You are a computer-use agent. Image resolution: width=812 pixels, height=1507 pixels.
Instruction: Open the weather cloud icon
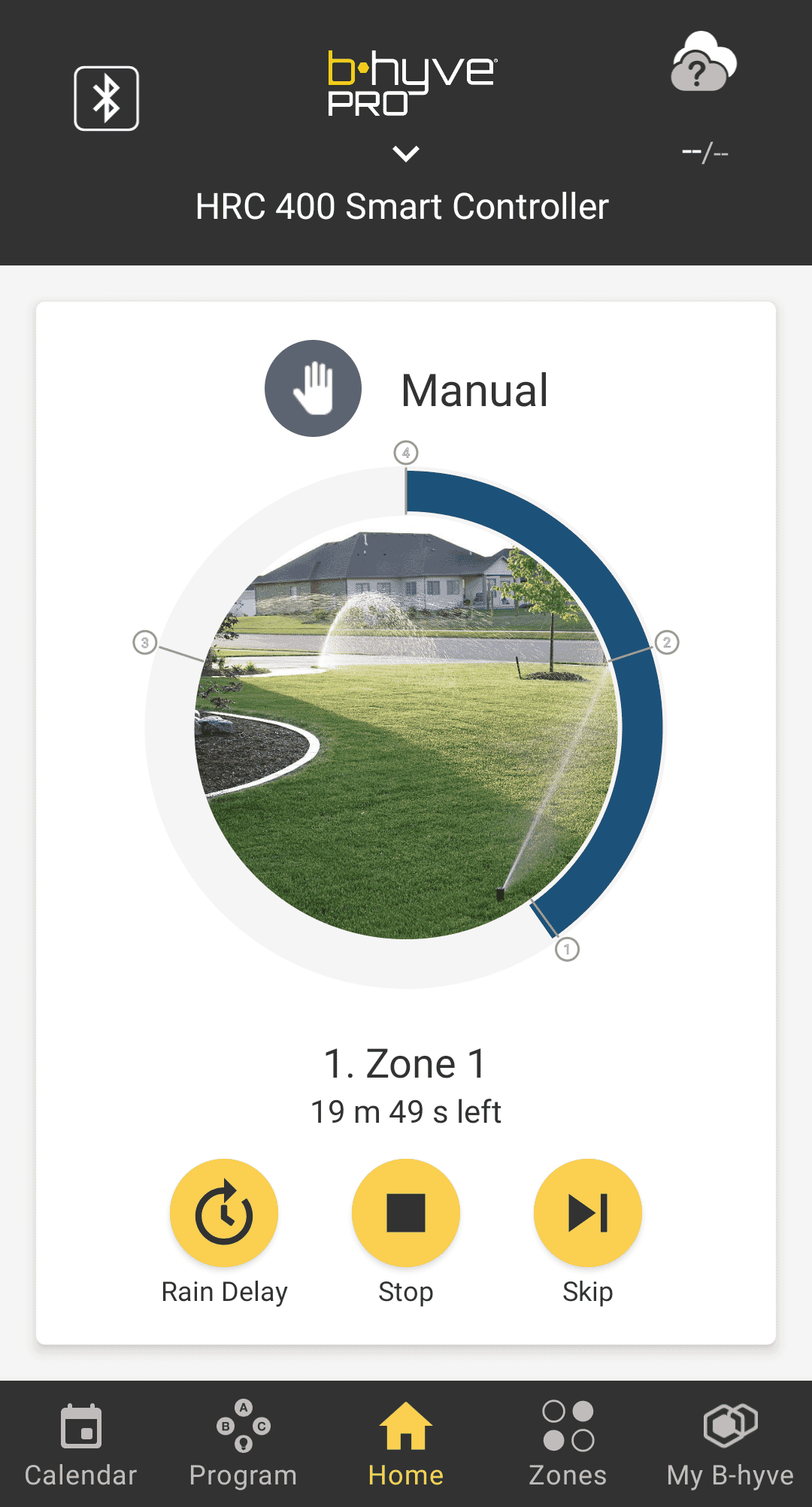(x=704, y=63)
